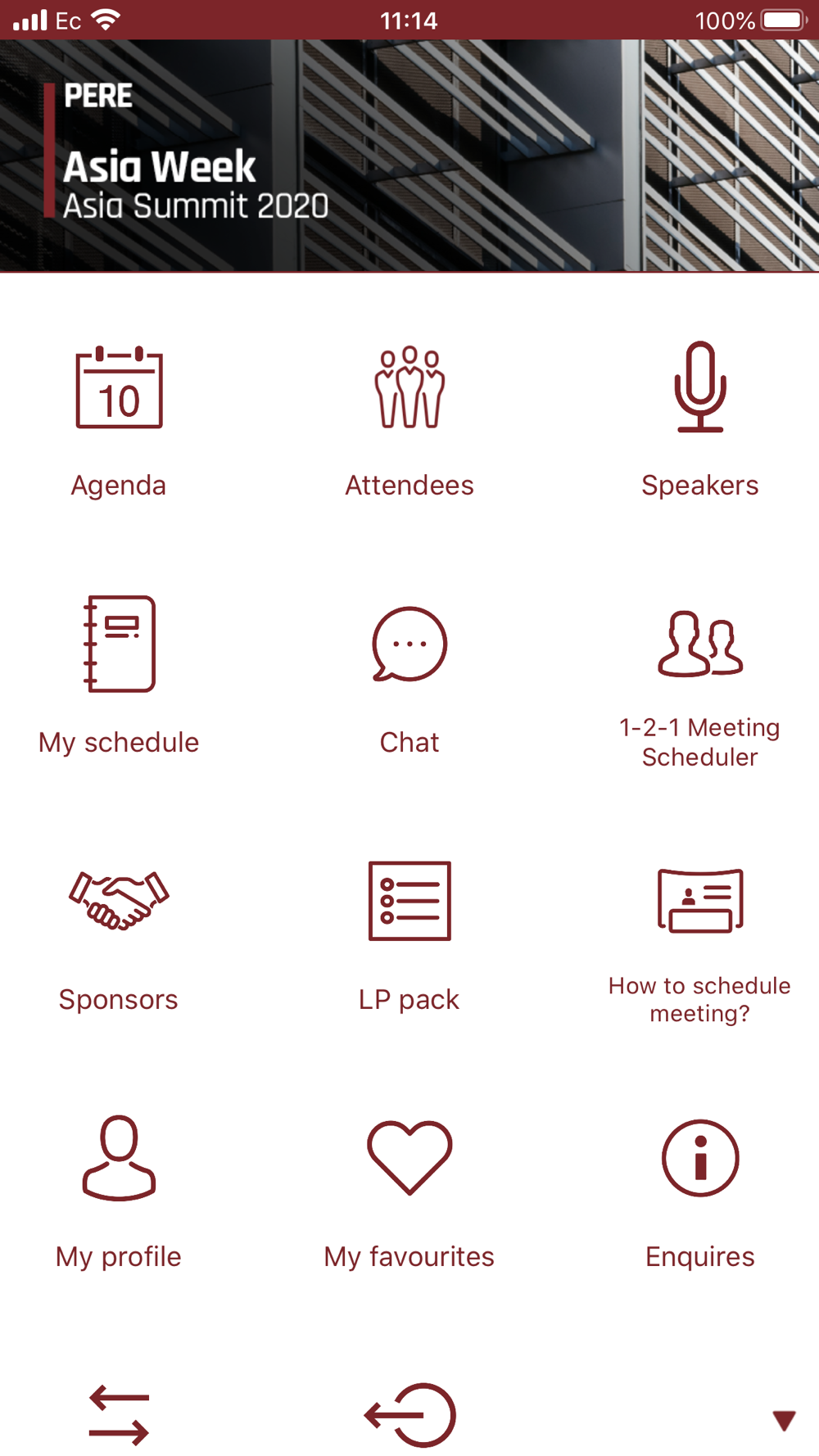The height and width of the screenshot is (1456, 819).
Task: Tap the down arrow to show more
Action: 784,1421
